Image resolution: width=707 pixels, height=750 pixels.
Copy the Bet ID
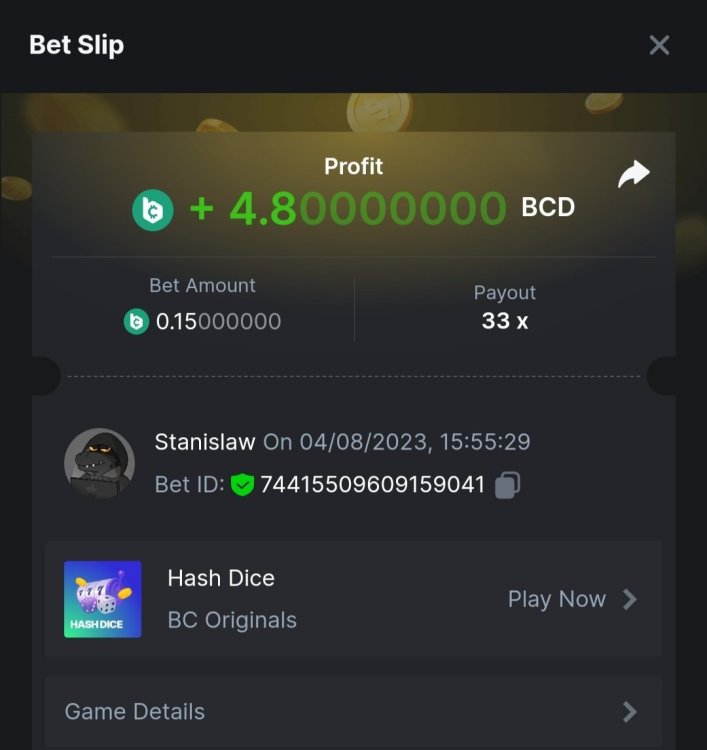507,486
